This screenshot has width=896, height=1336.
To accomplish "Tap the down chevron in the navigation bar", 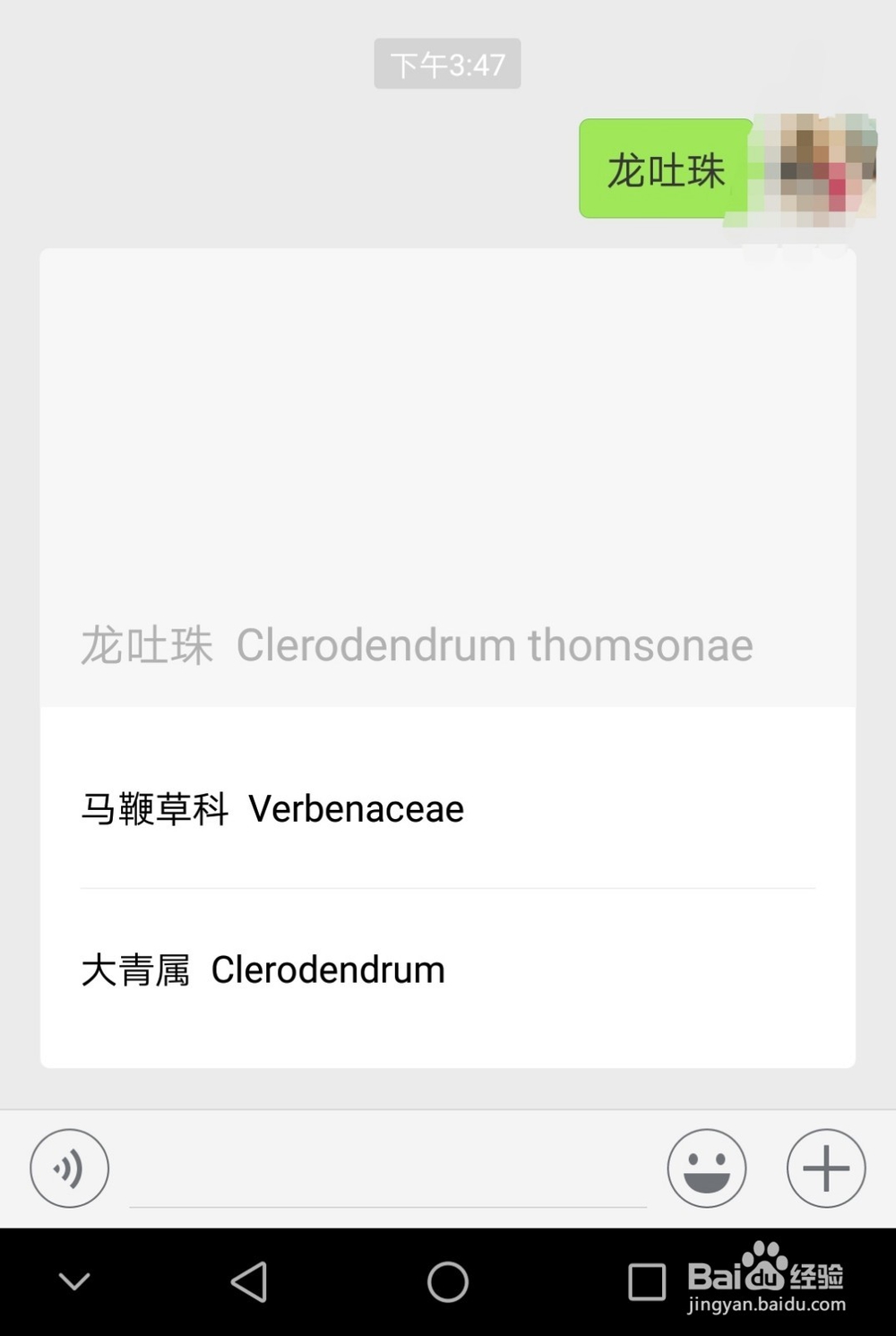I will point(73,1281).
